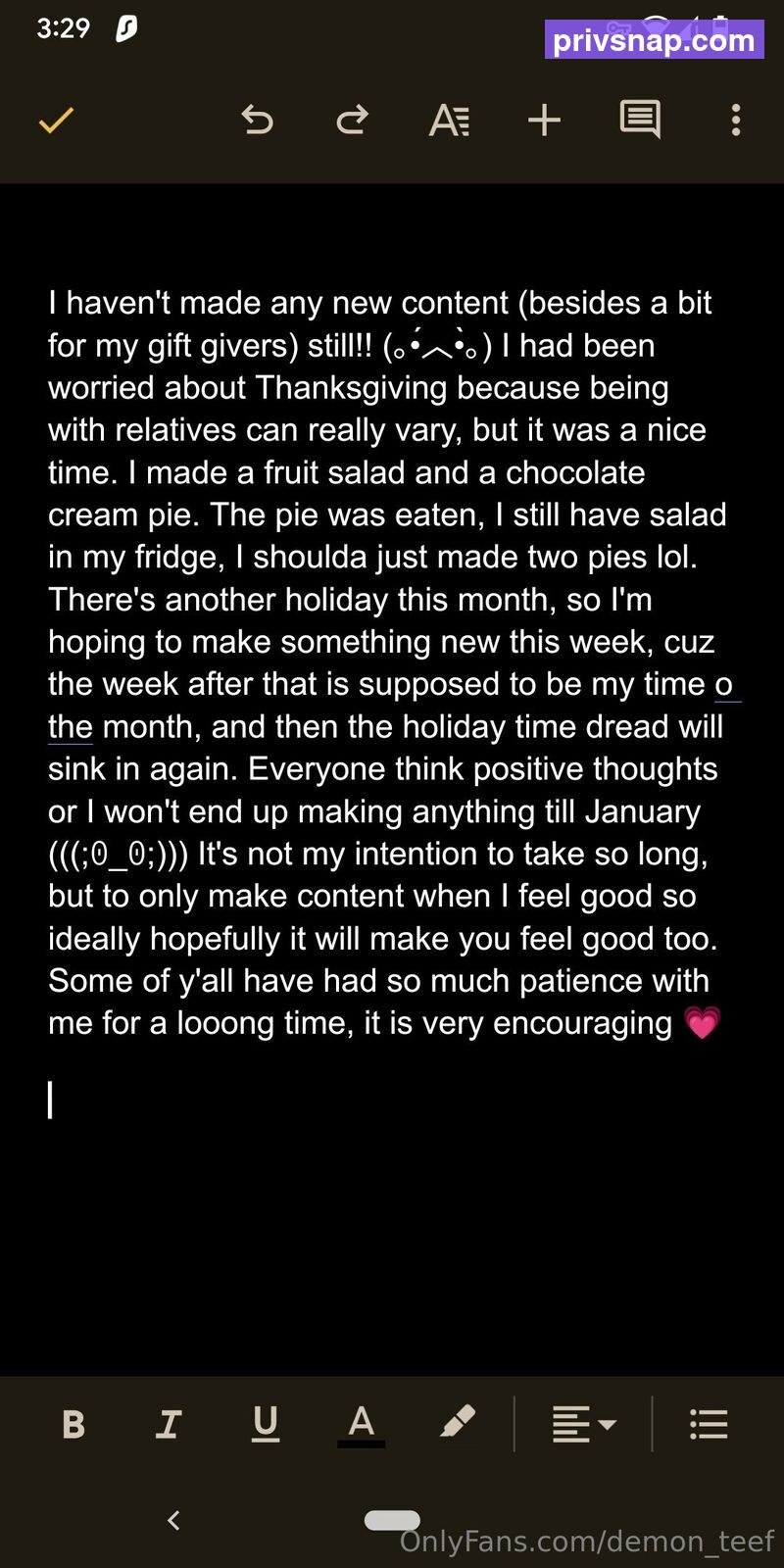Add a comment to the document

point(640,120)
